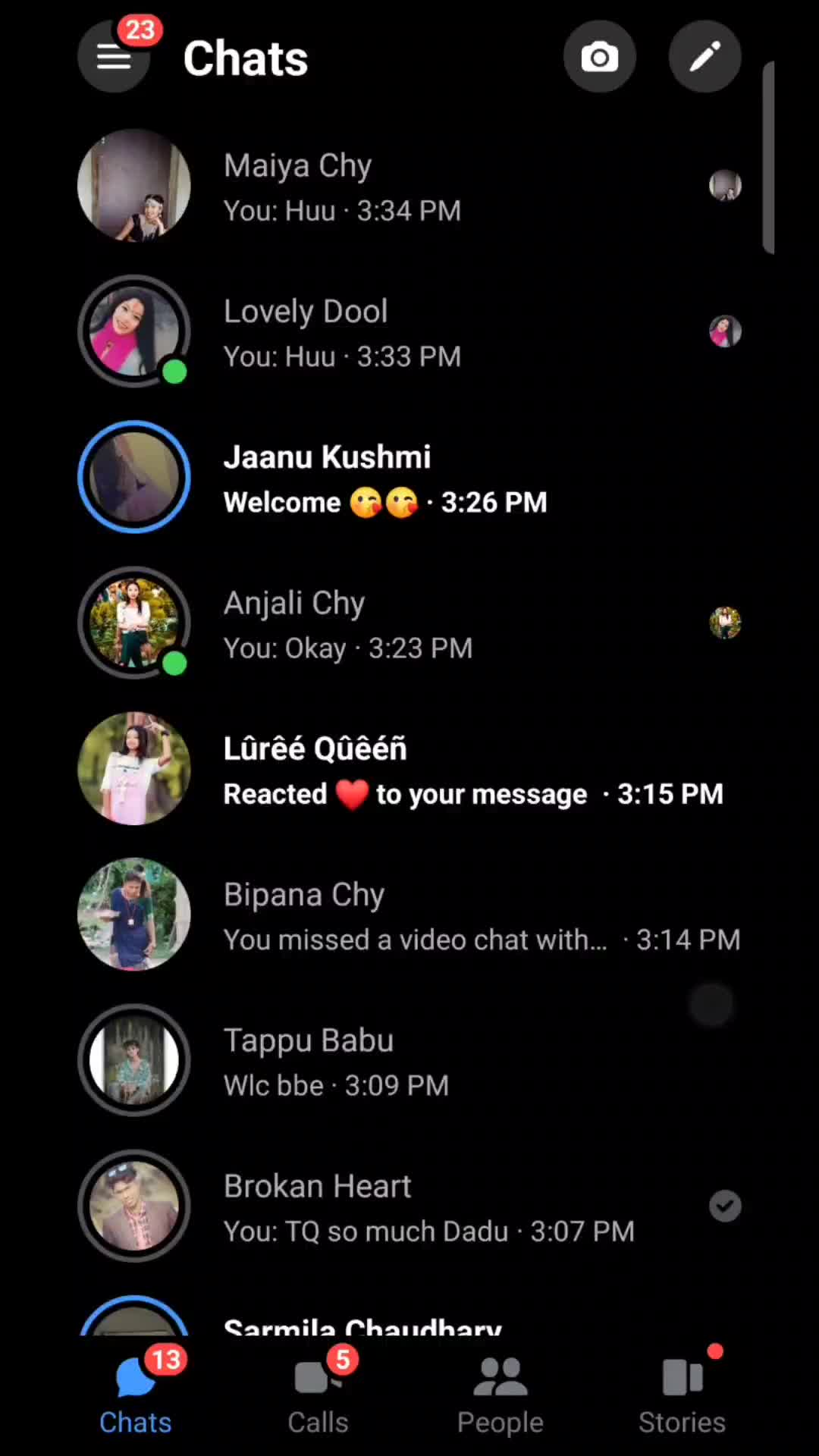Open the chat with Brokan Heart
Screen dimensions: 819x1456
409,1206
